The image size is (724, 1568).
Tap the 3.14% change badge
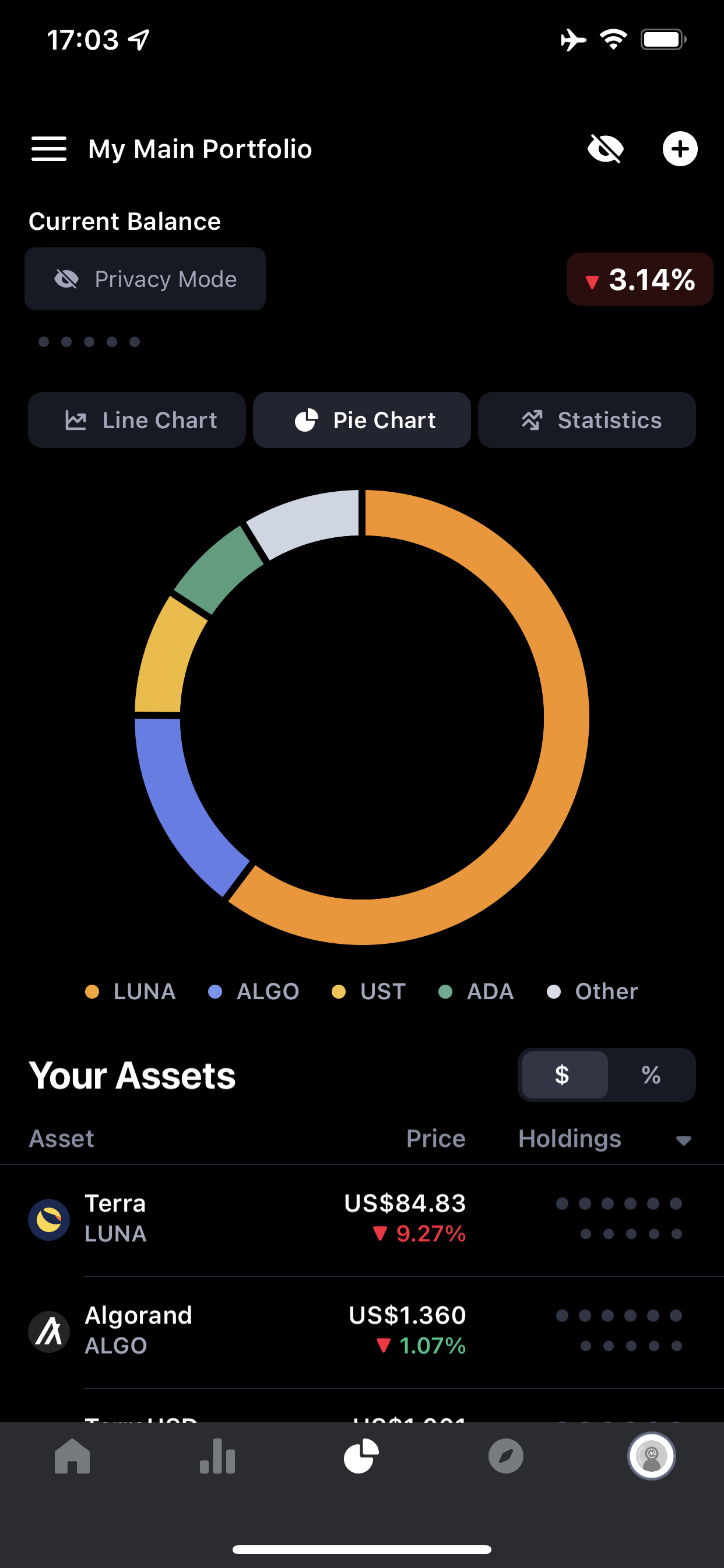point(639,279)
